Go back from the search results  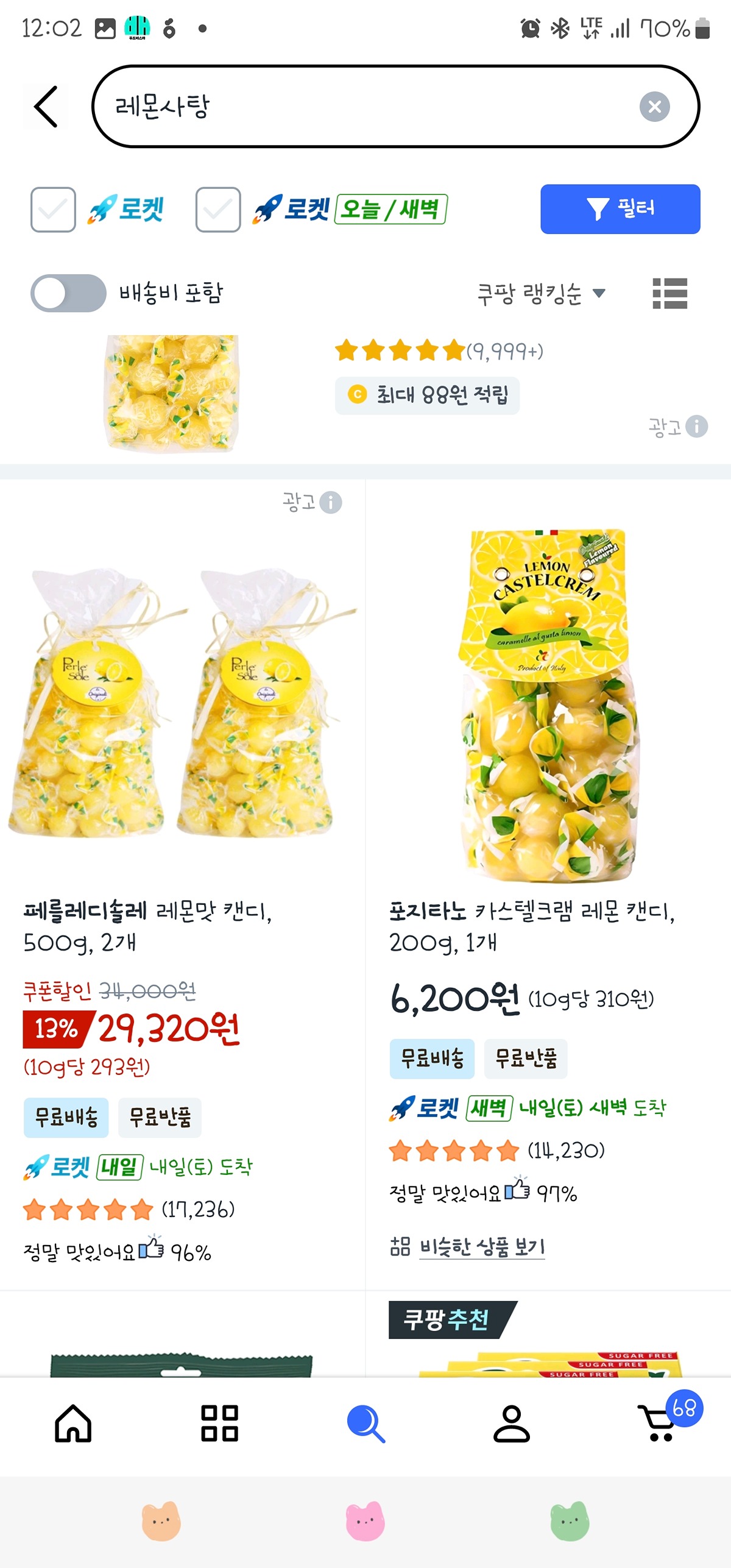click(46, 107)
